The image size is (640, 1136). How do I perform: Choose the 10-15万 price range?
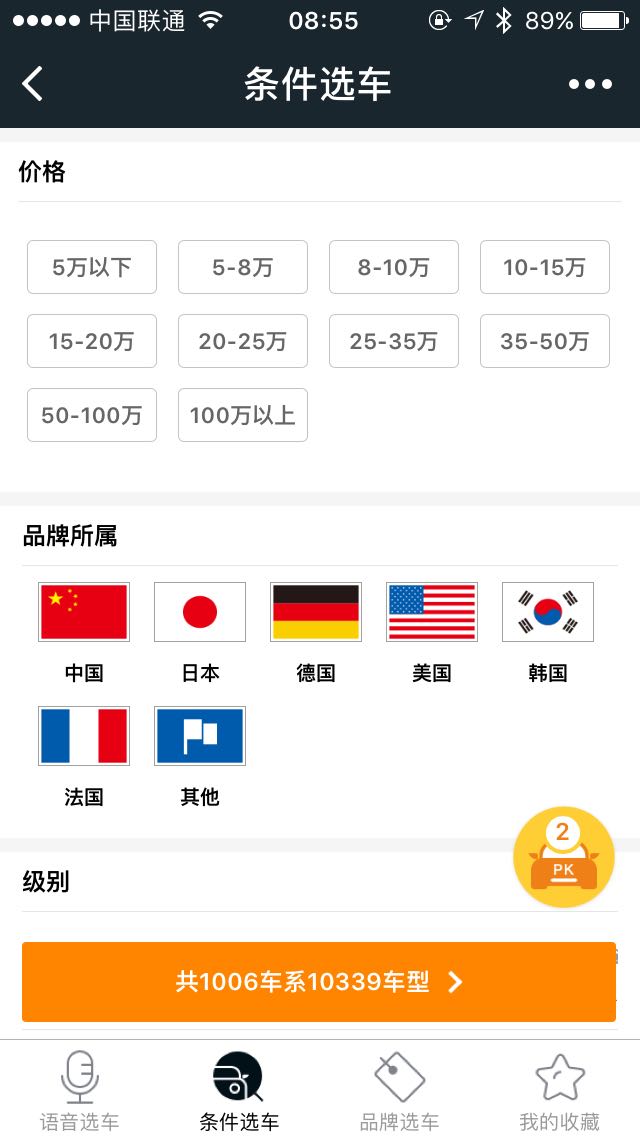[544, 267]
